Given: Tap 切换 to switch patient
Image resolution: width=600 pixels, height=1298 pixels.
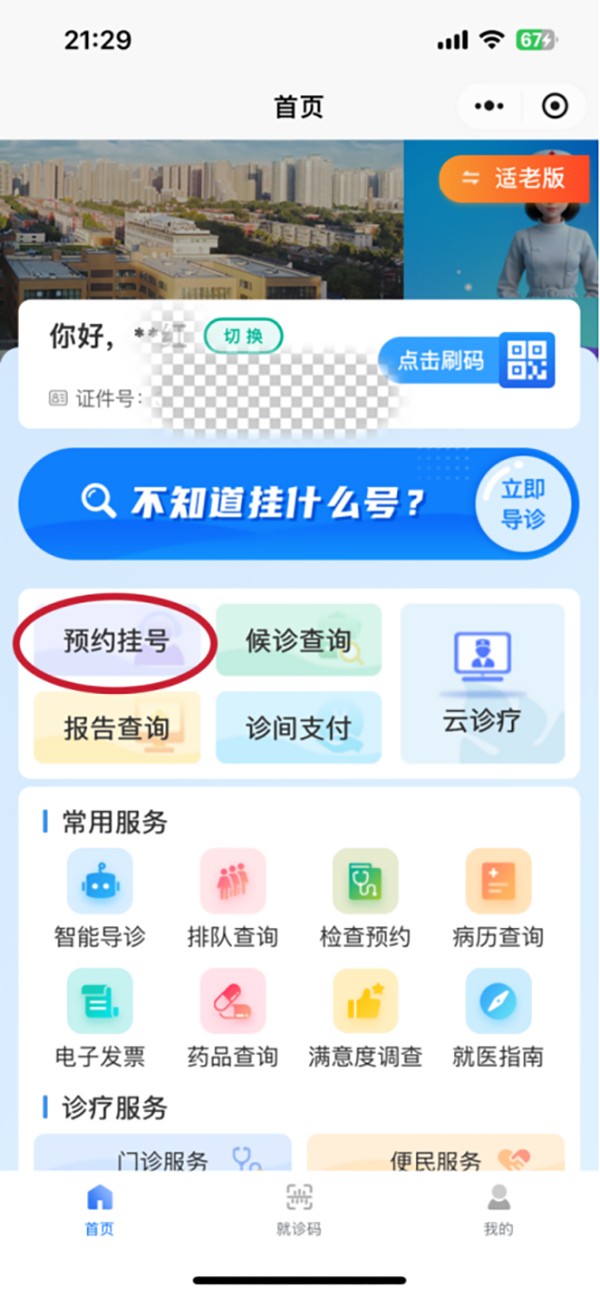Looking at the screenshot, I should [x=243, y=337].
